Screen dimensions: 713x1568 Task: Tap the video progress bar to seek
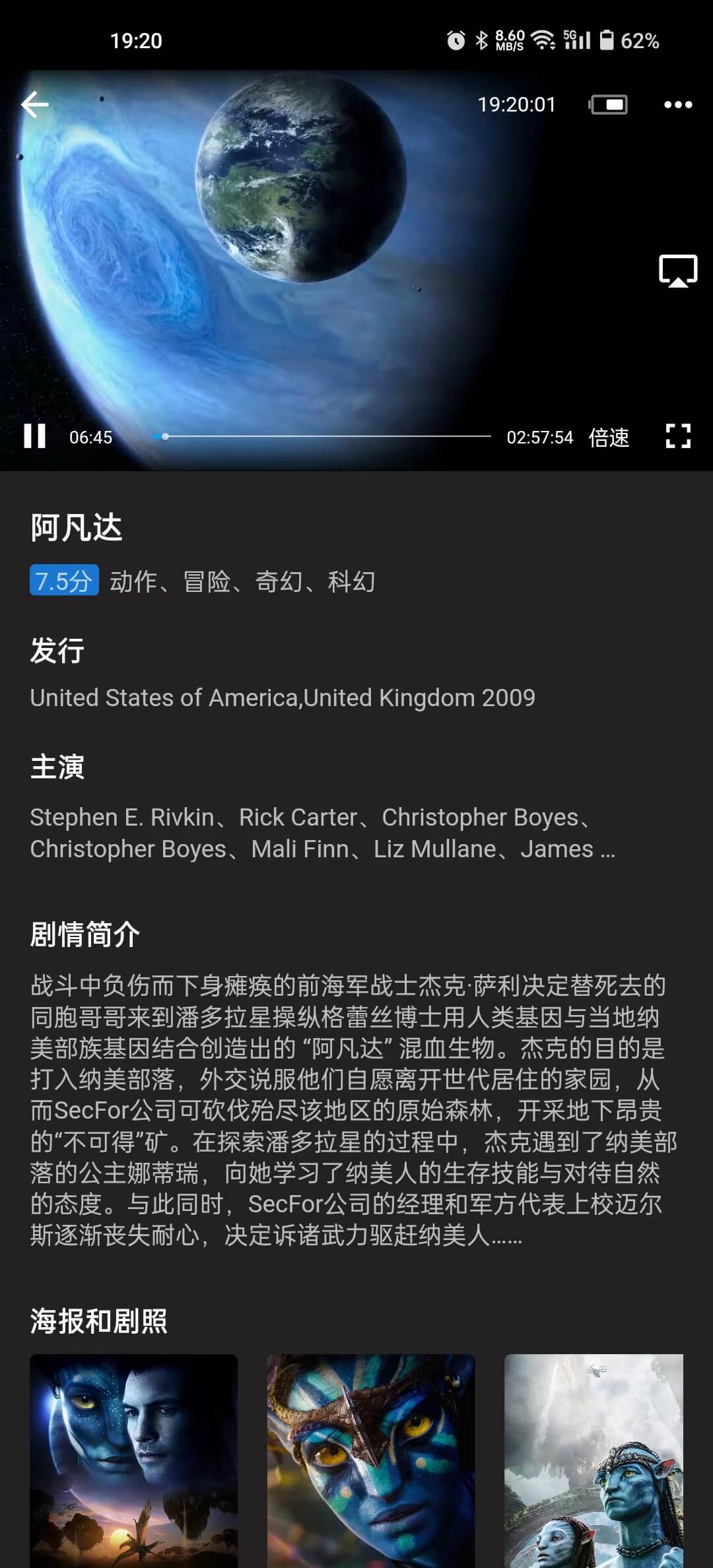323,436
